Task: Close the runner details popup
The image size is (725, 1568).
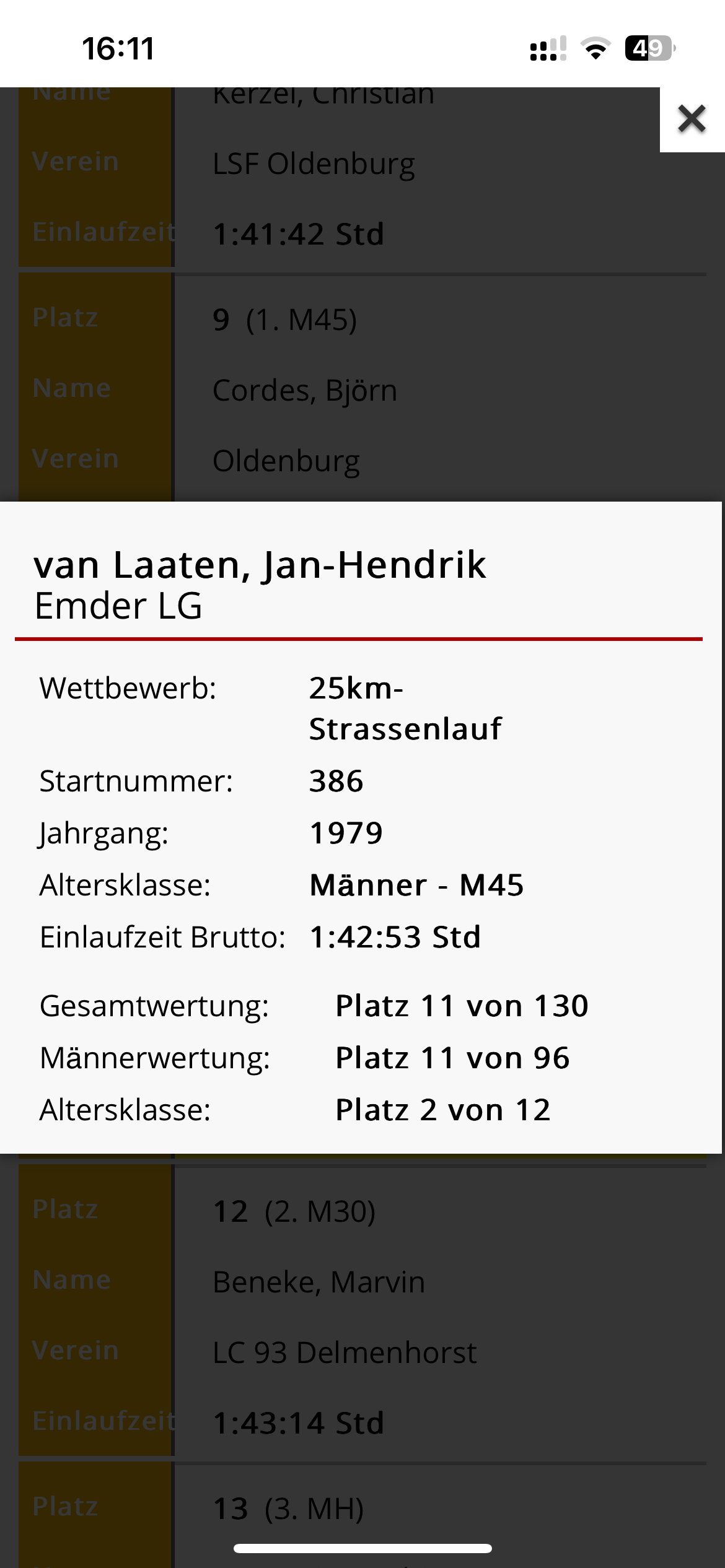Action: point(692,119)
